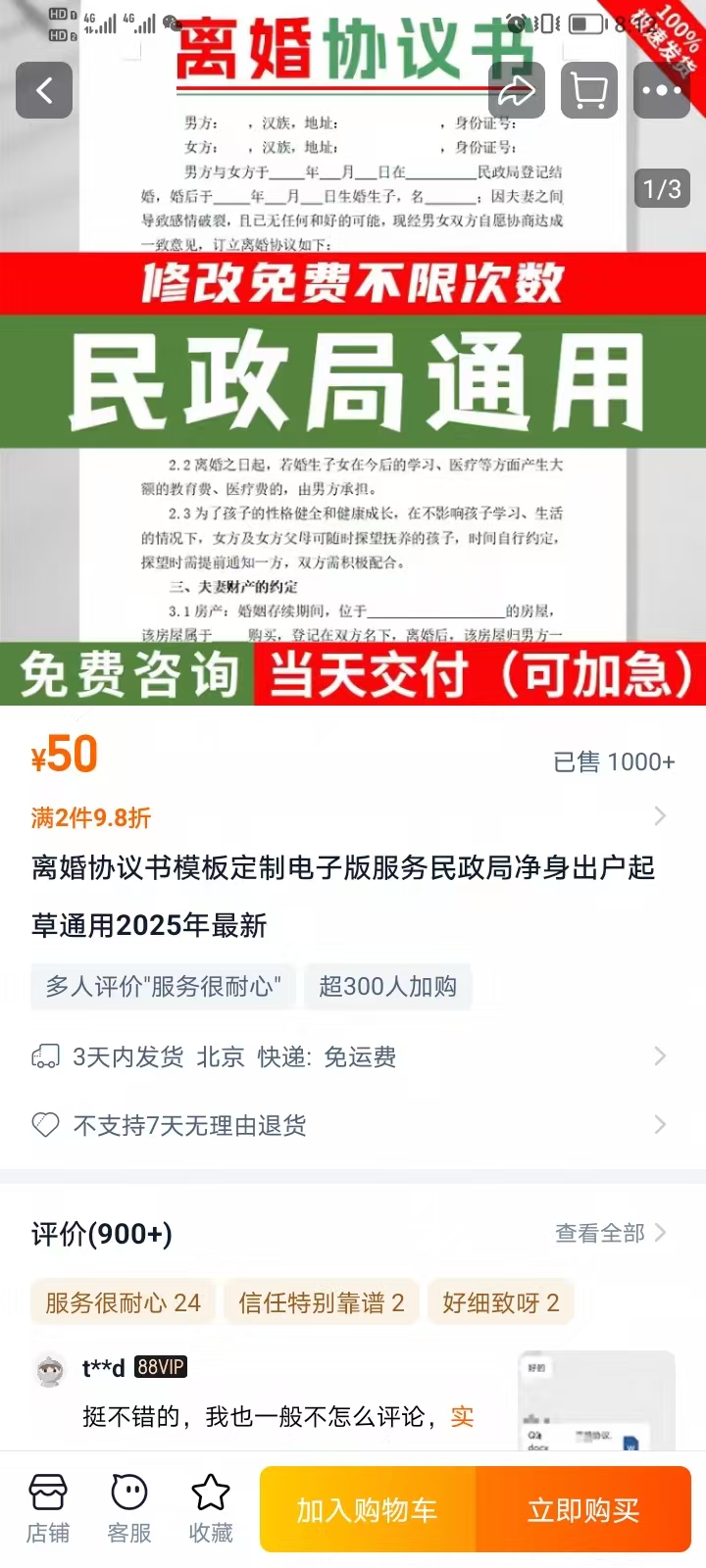View all reviews via 查看全部
Viewport: 706px width, 1568px height.
tap(610, 1233)
